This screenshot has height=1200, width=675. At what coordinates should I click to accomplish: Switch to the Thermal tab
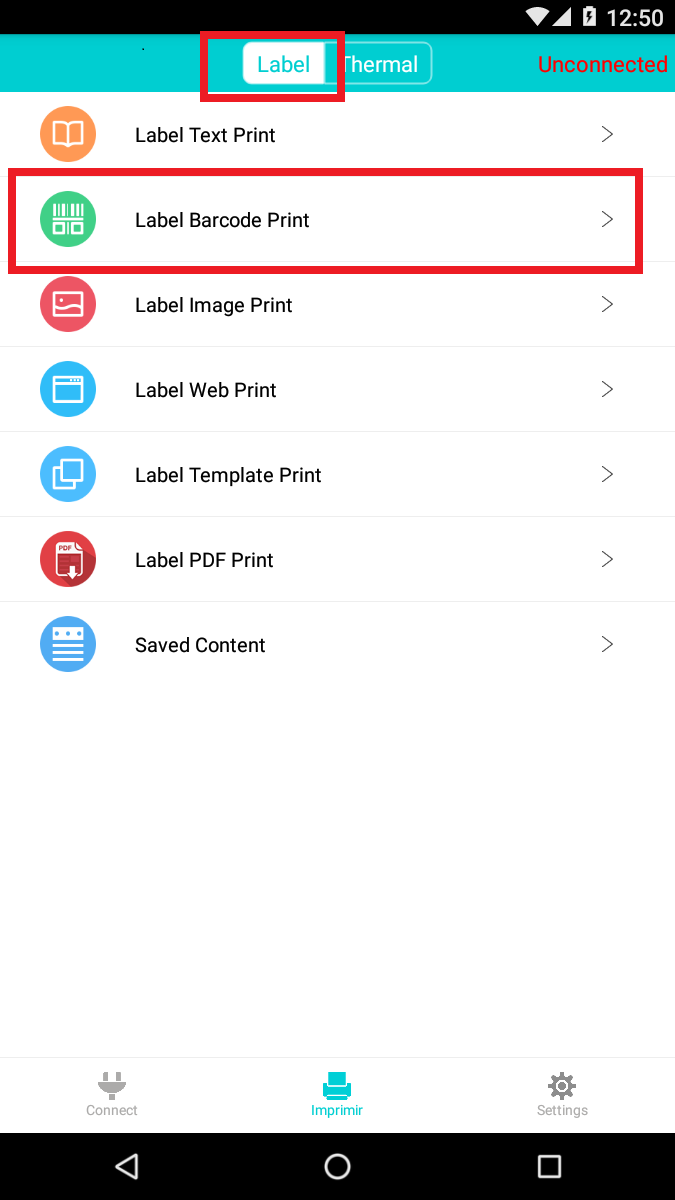(x=381, y=64)
